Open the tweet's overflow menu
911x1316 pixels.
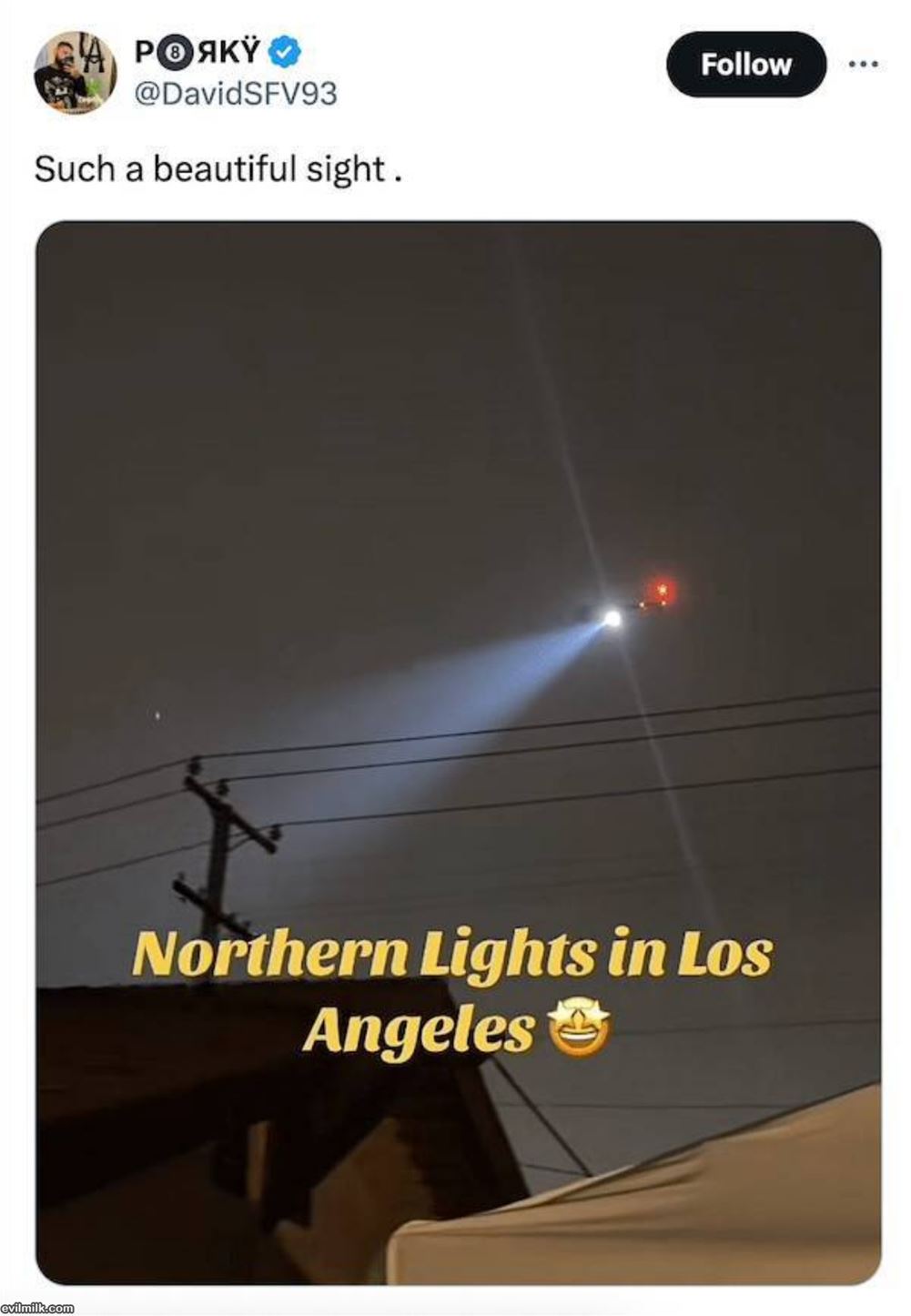[x=863, y=65]
